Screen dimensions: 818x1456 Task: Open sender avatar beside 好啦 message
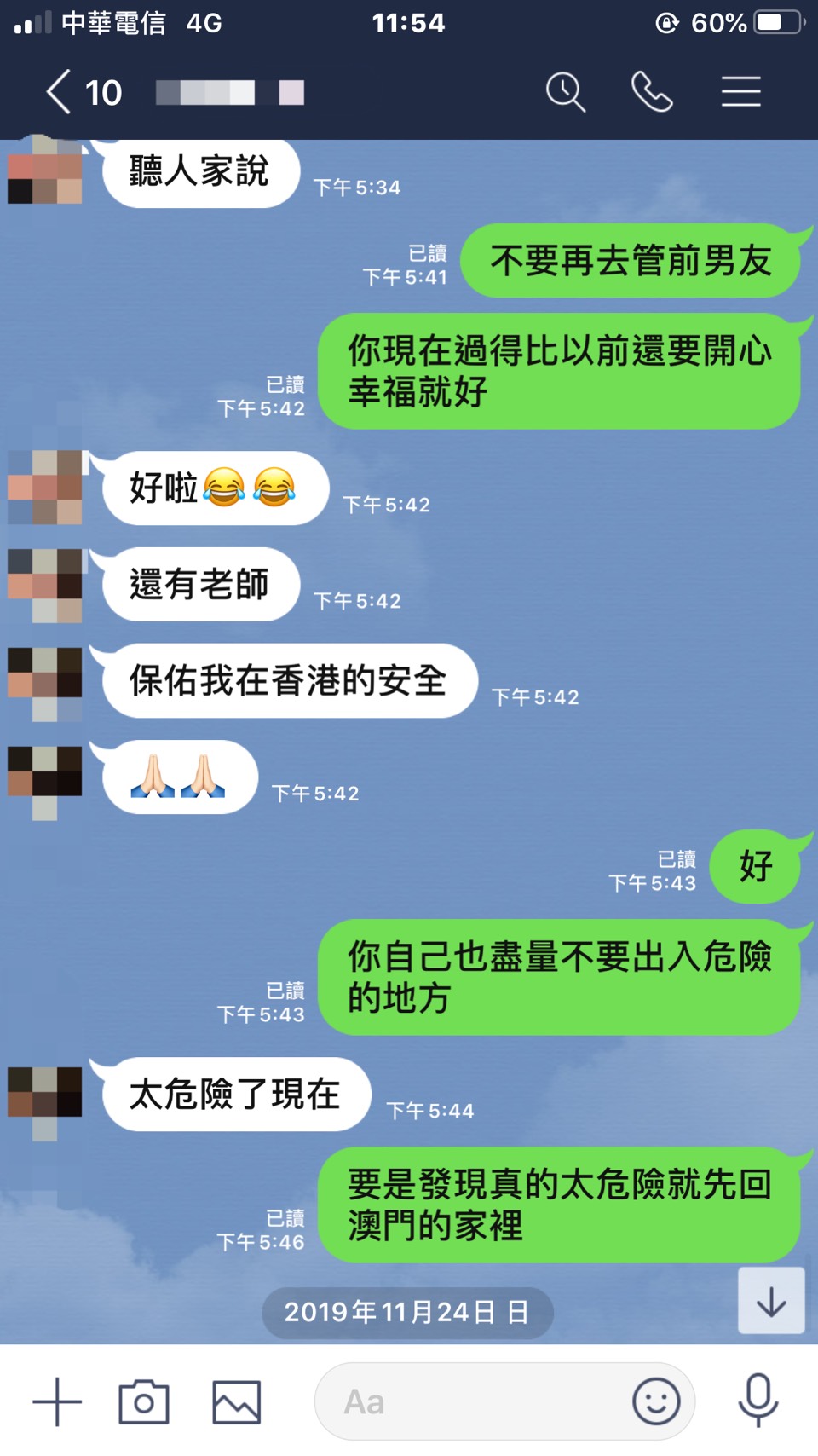coord(45,488)
